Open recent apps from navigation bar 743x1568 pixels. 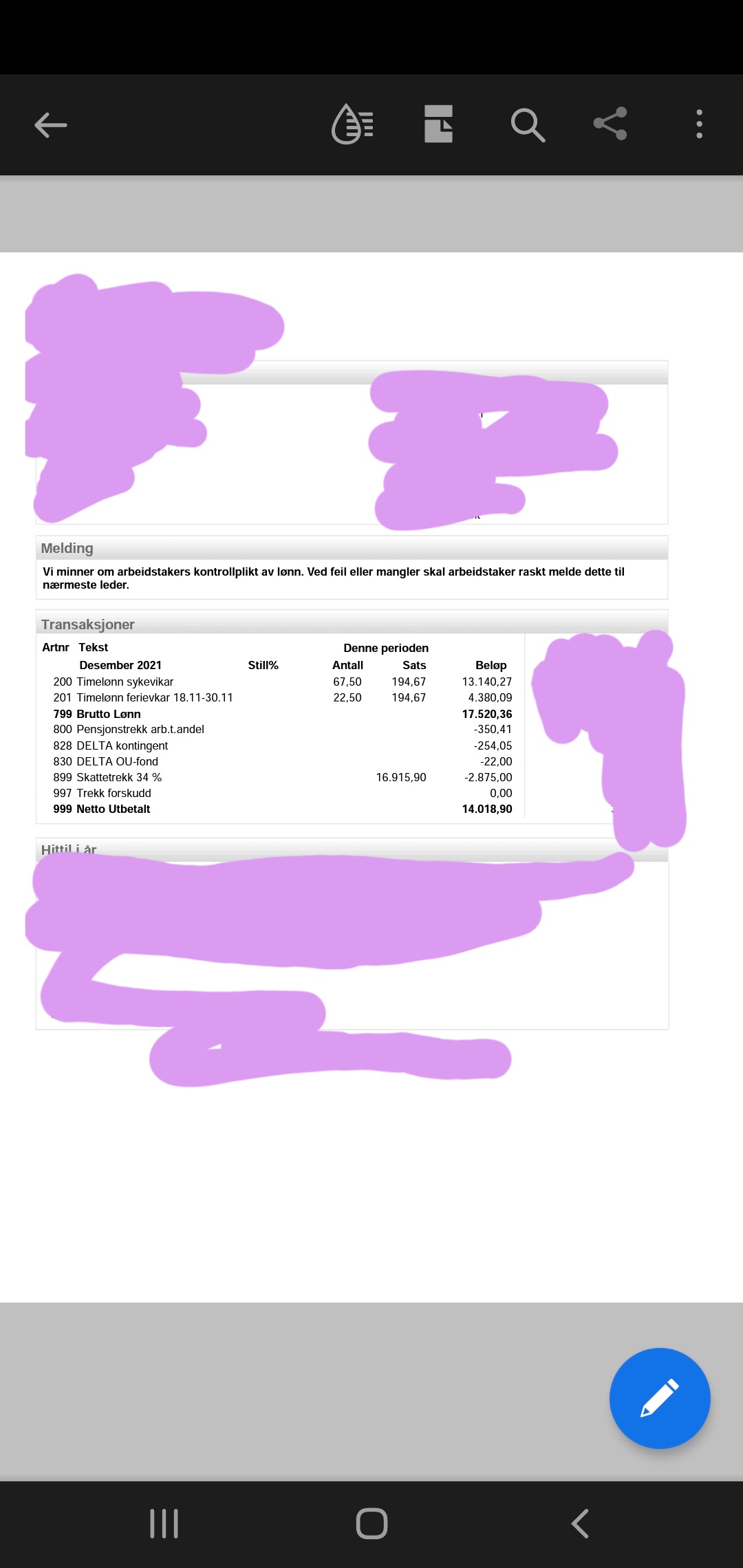[164, 1523]
